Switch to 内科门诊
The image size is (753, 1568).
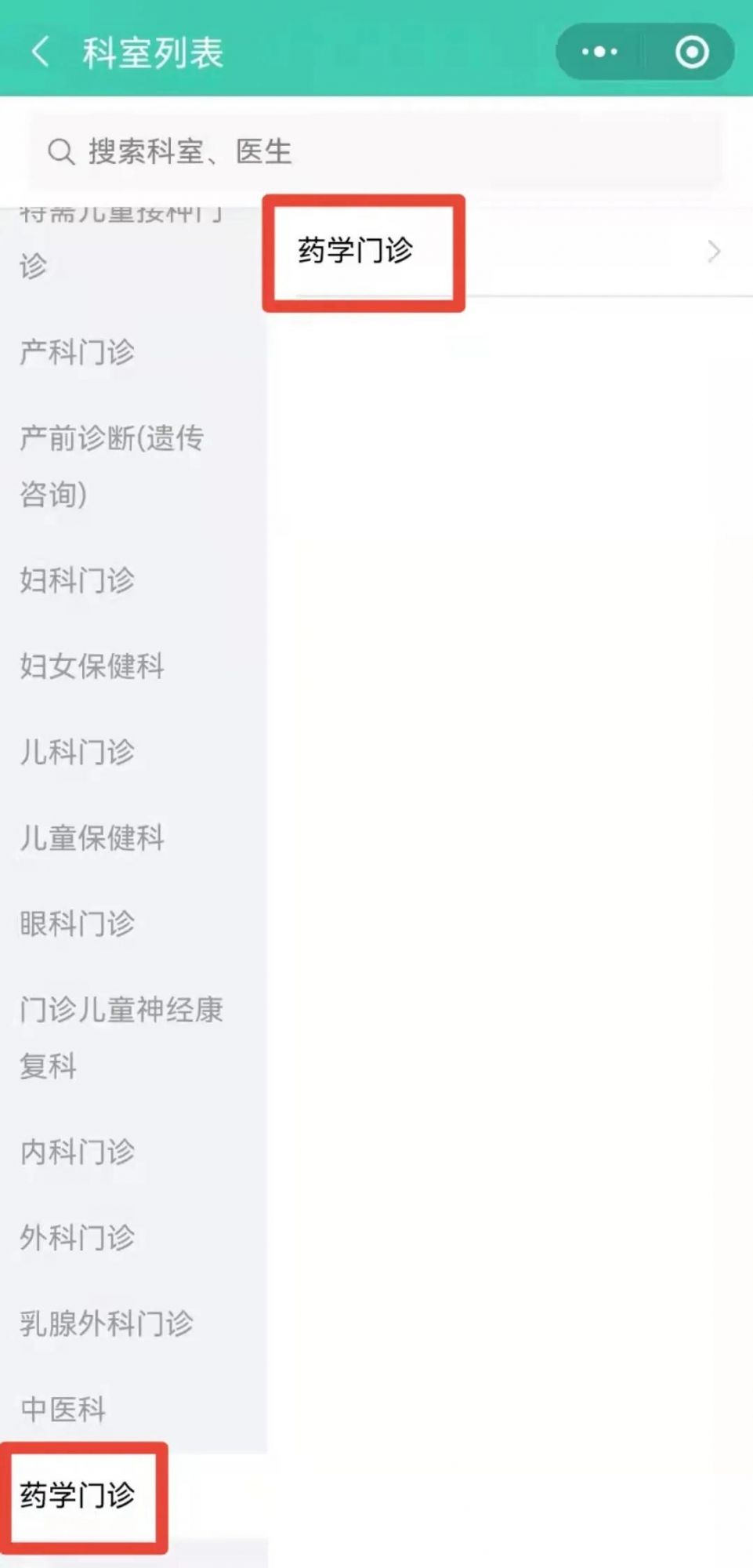pos(78,1152)
